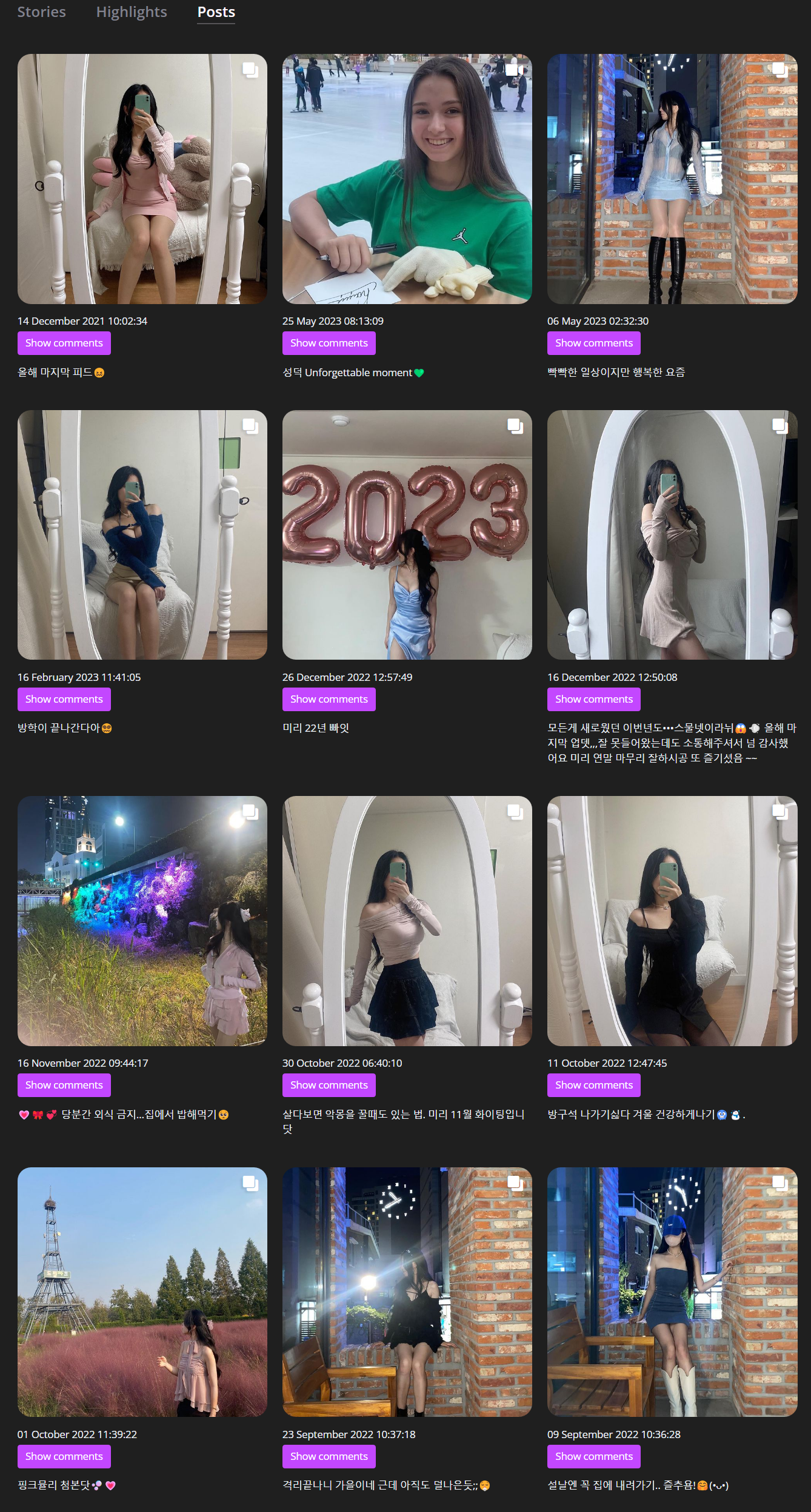Open the 2023 balloons post thumbnail
The height and width of the screenshot is (1512, 811).
coord(407,535)
